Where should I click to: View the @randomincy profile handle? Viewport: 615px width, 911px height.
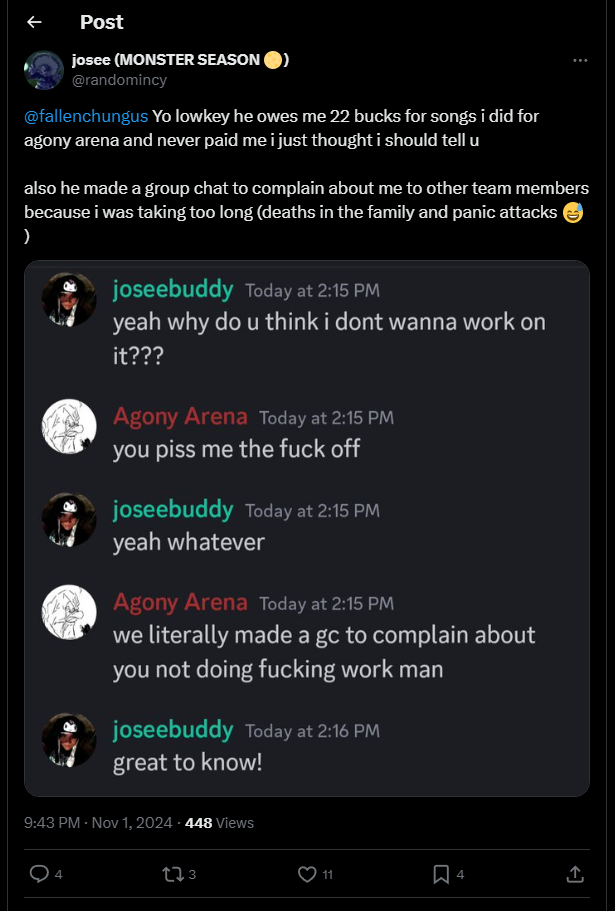[x=119, y=80]
